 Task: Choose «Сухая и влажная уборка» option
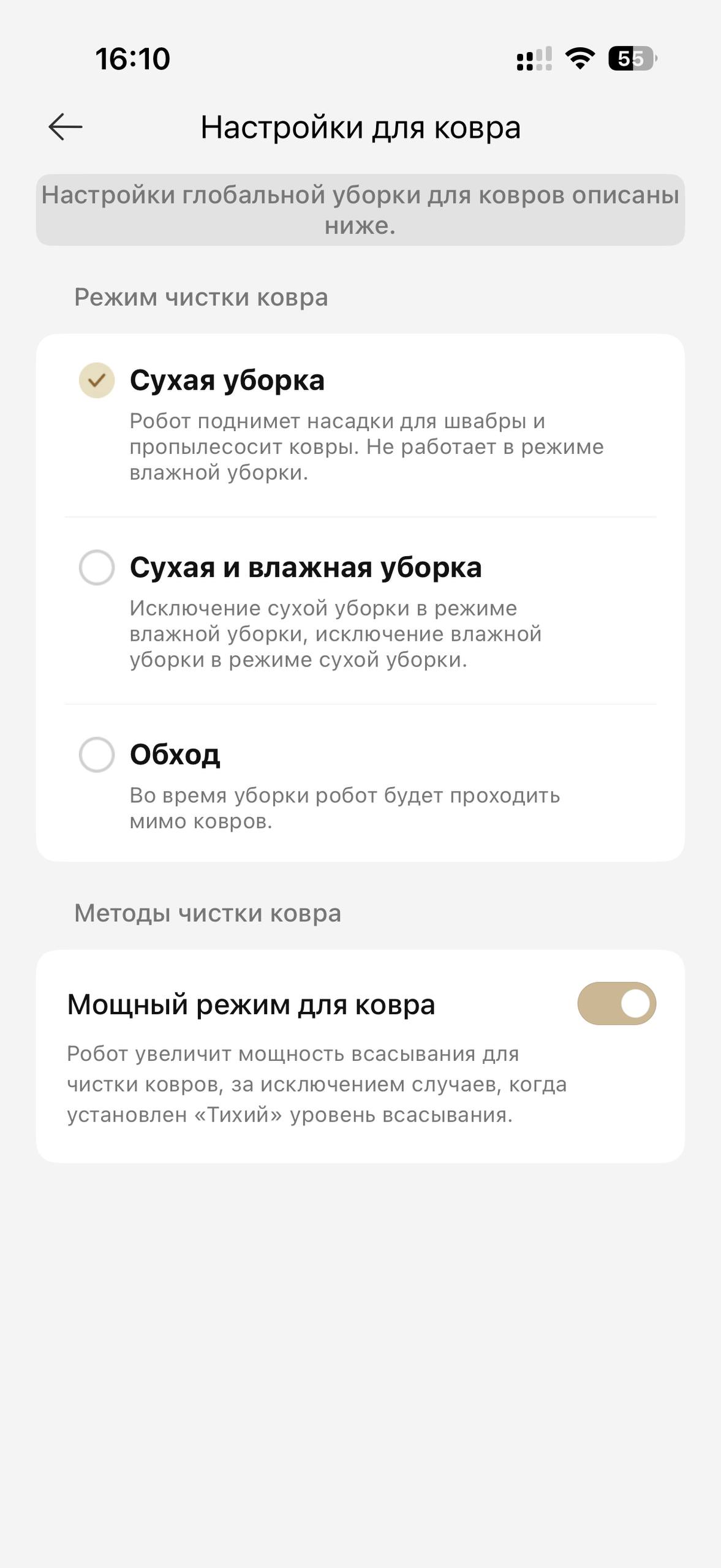click(97, 567)
